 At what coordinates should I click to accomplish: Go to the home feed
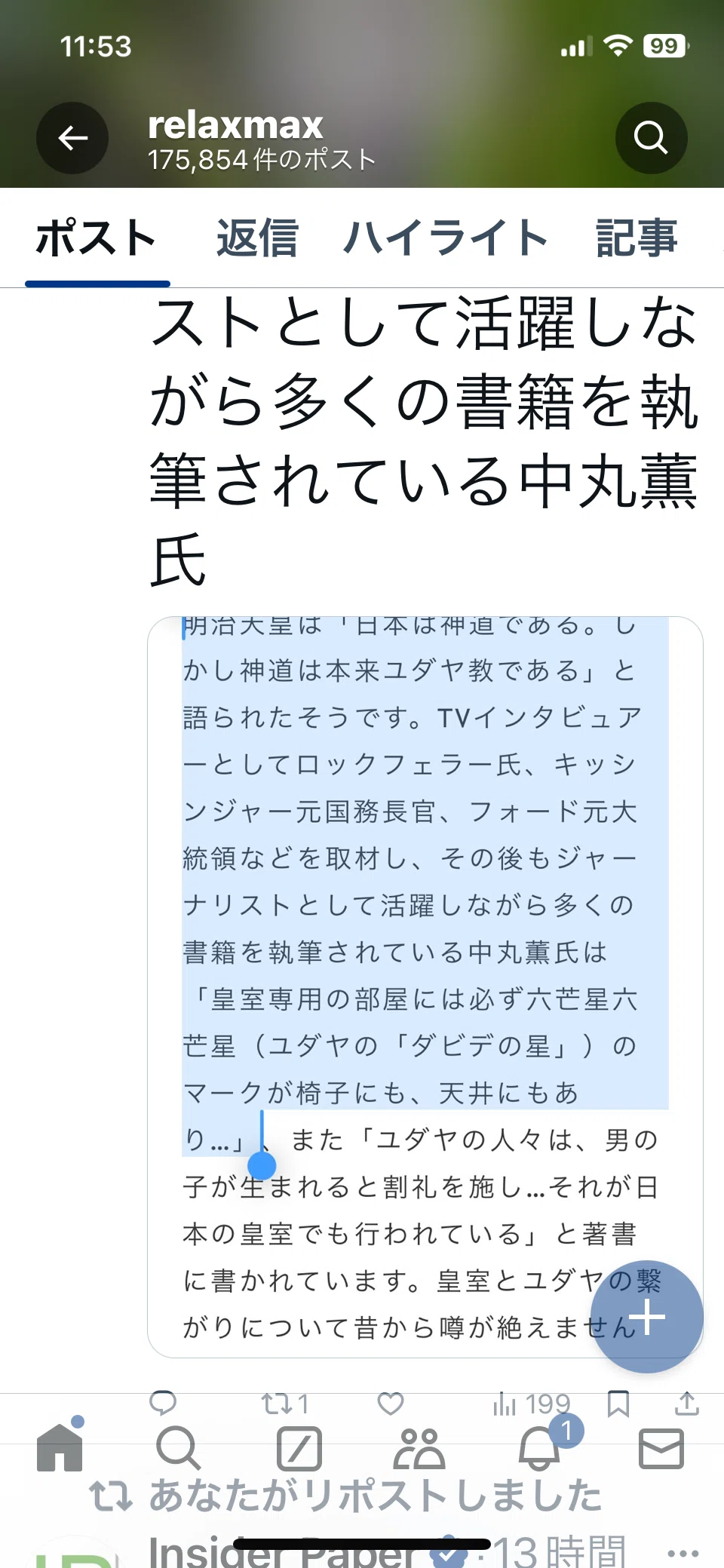[x=60, y=1448]
